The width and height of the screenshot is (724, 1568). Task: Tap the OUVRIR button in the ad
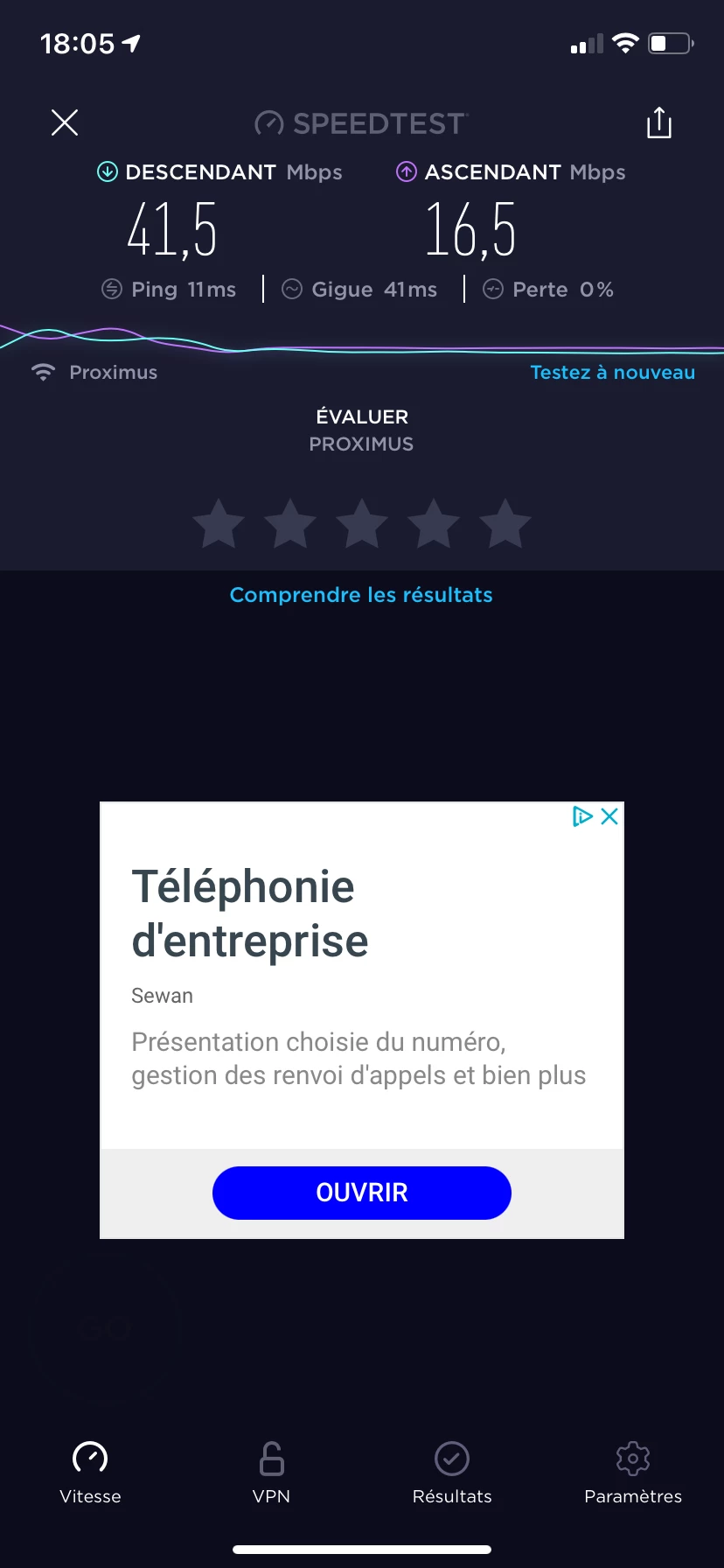[x=362, y=1193]
